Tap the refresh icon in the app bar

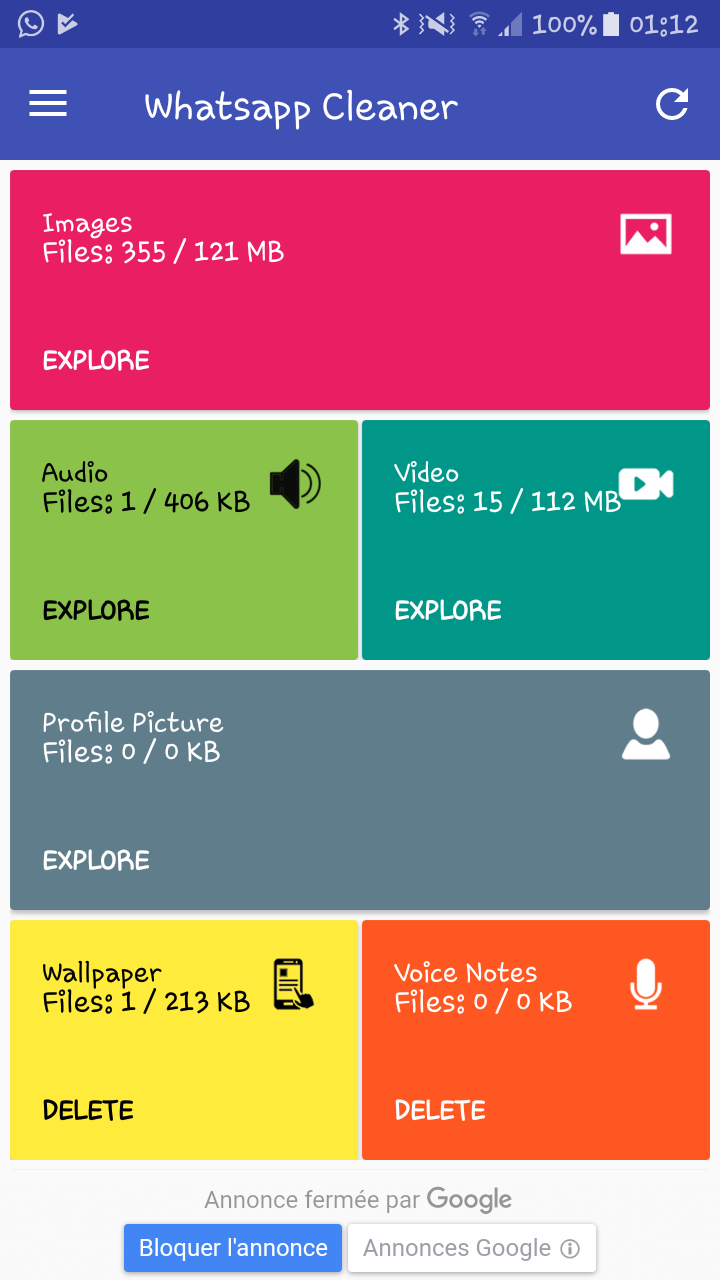pyautogui.click(x=672, y=104)
